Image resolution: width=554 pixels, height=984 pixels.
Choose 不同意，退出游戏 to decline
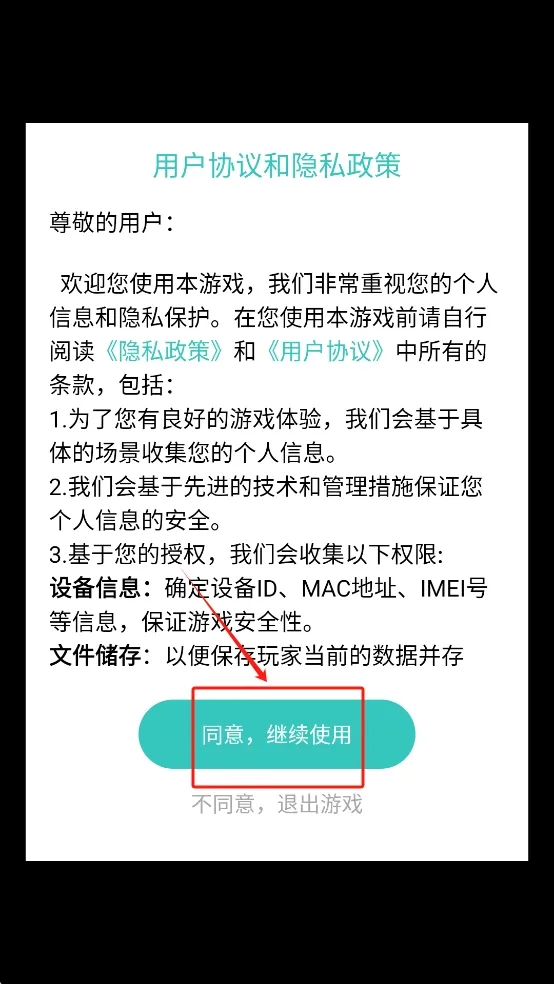coord(277,804)
